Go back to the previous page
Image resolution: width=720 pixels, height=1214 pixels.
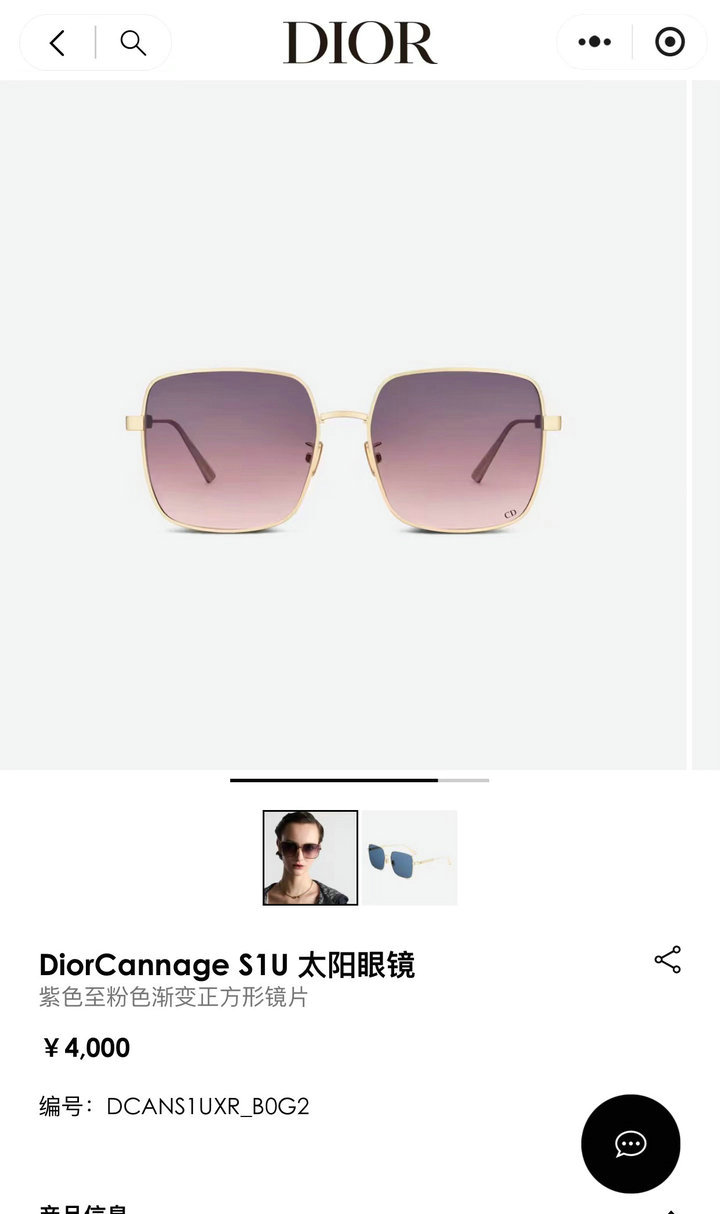point(57,43)
